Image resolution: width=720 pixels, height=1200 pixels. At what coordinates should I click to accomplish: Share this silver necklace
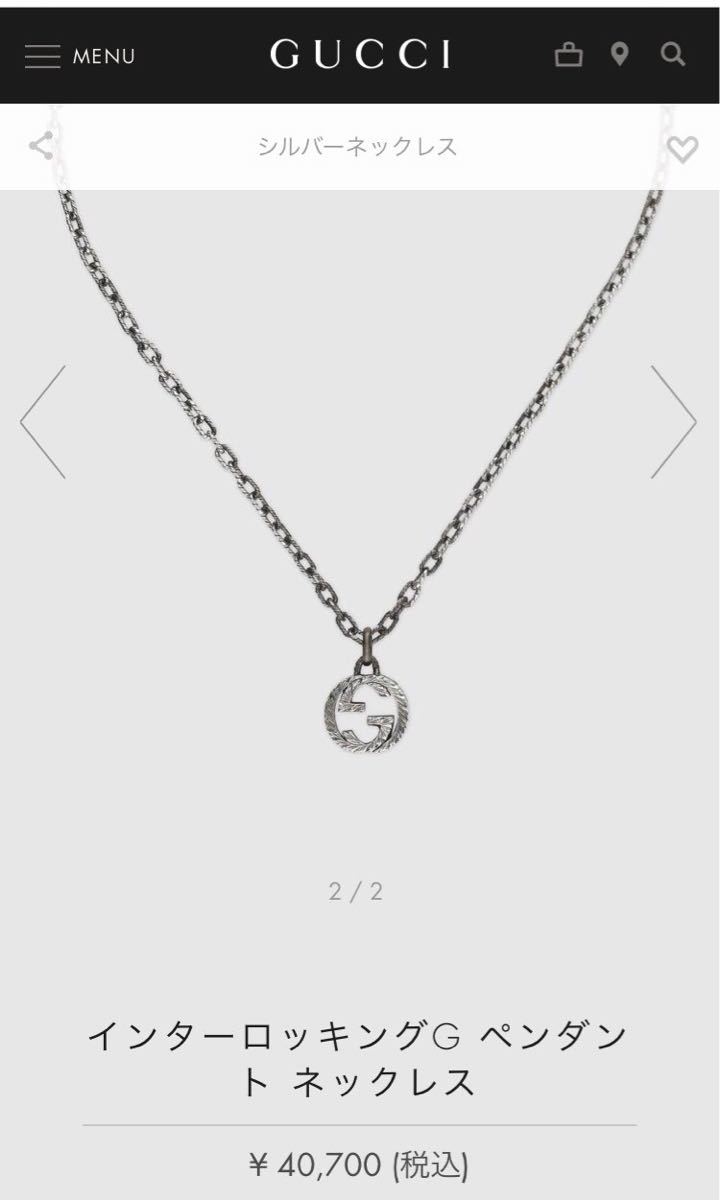point(41,147)
